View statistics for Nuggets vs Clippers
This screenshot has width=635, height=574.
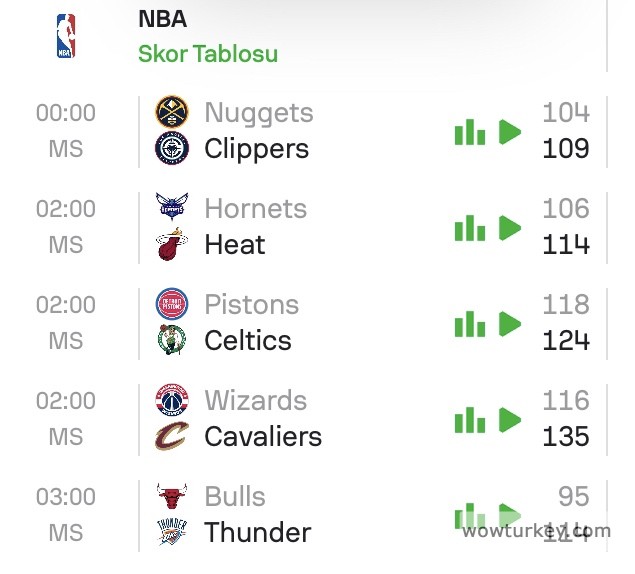click(x=469, y=132)
